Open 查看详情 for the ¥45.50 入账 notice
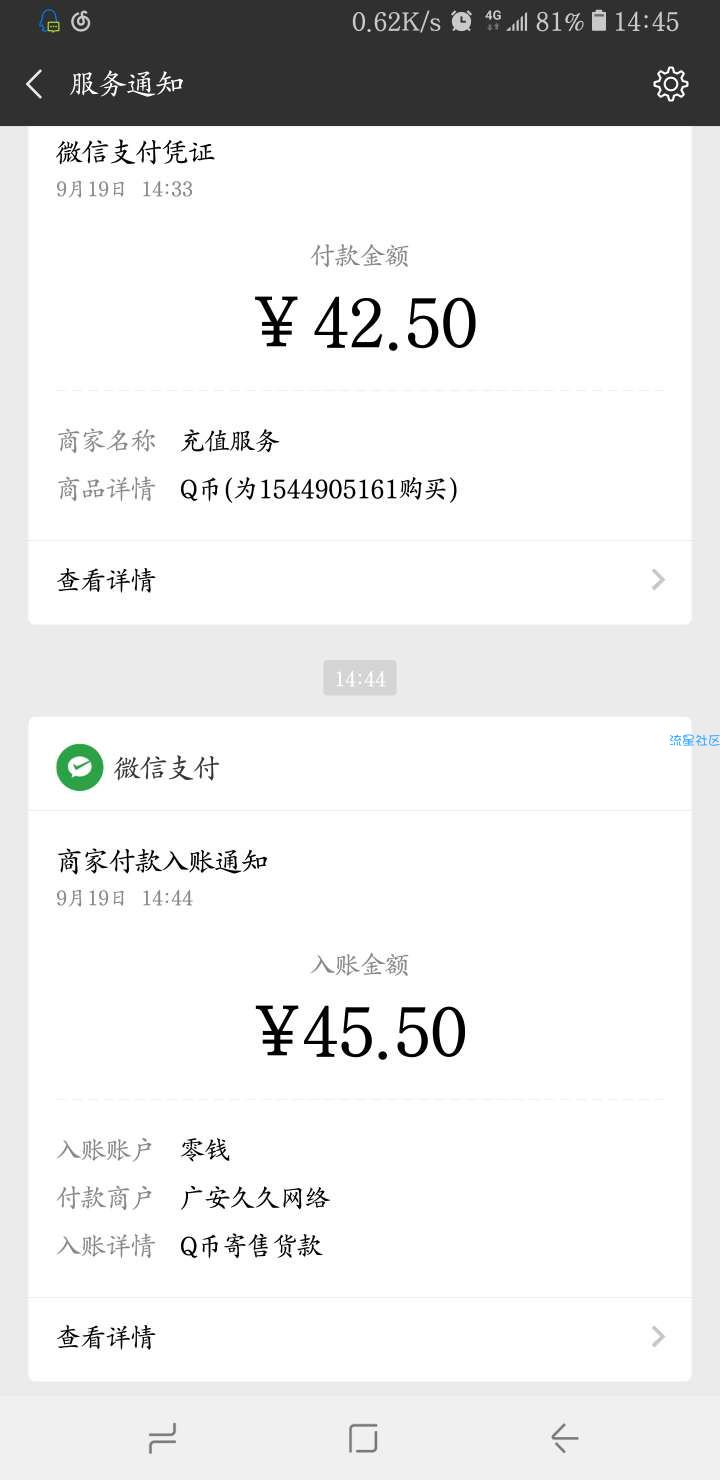The width and height of the screenshot is (720, 1480). click(x=360, y=1338)
